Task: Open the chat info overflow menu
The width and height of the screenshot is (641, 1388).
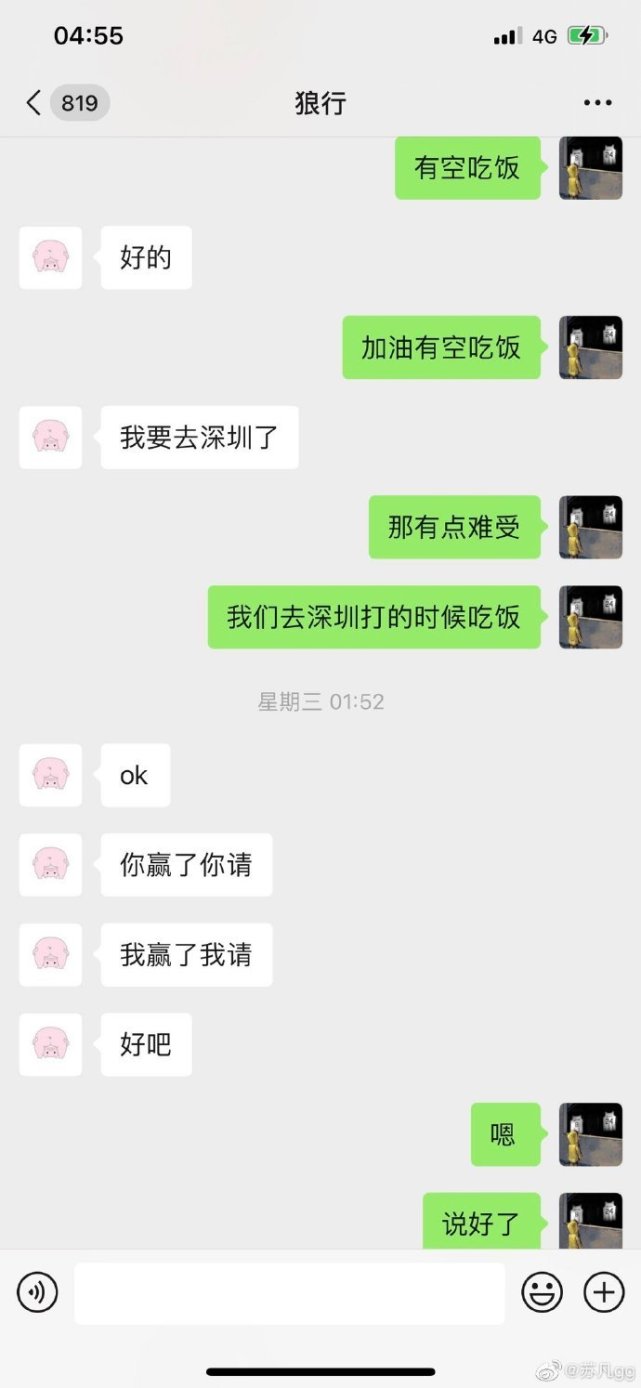Action: [597, 103]
